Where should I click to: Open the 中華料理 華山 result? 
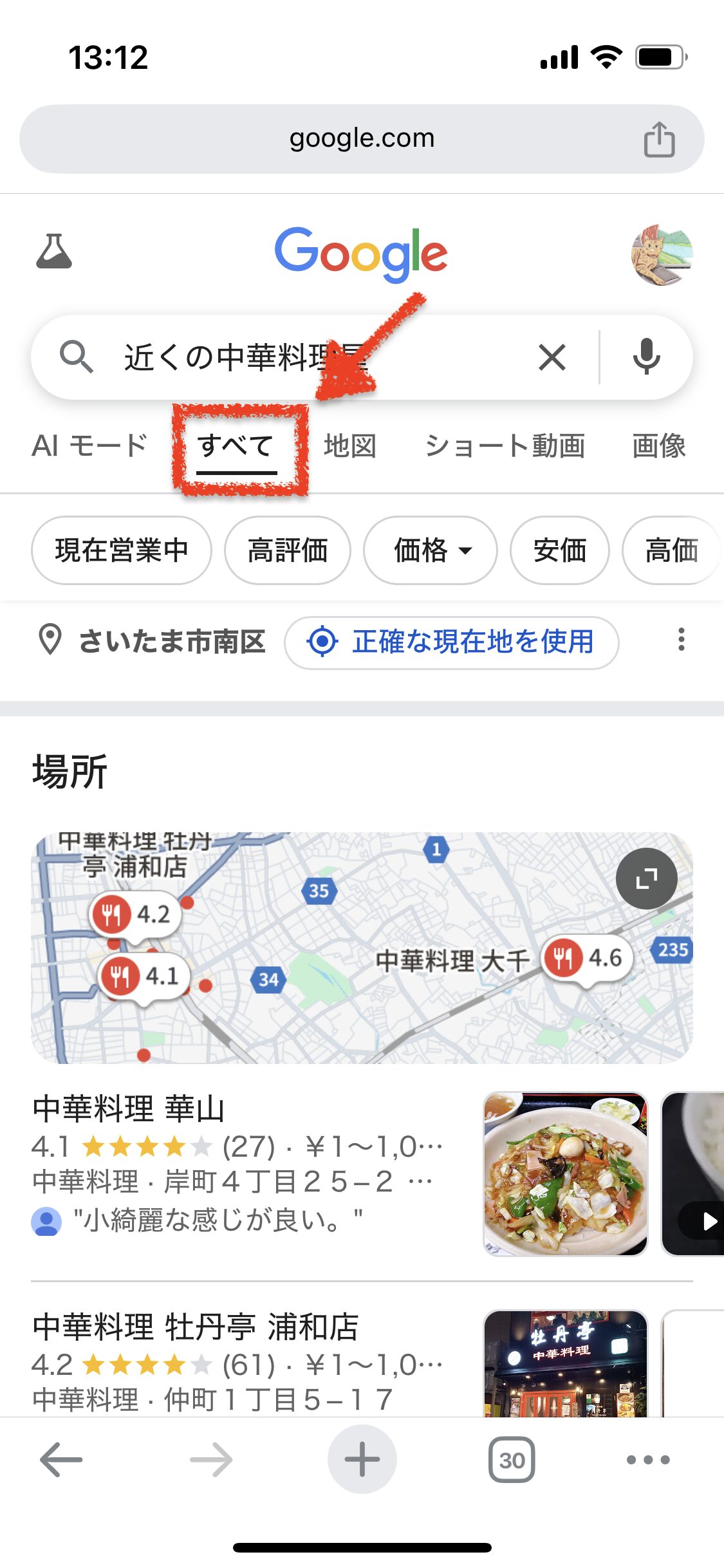pos(129,1108)
